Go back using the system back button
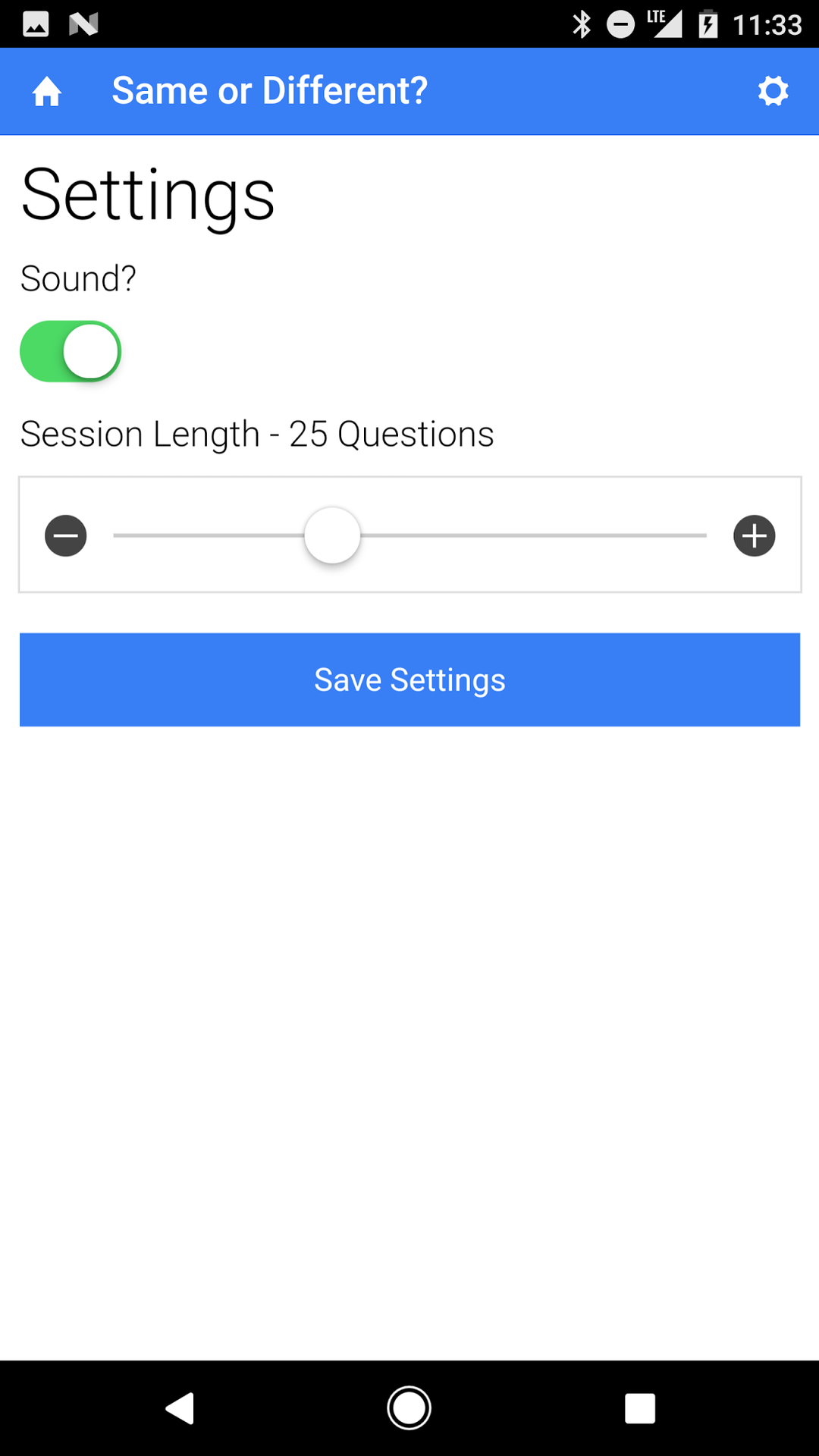This screenshot has width=819, height=1456. pyautogui.click(x=180, y=1408)
